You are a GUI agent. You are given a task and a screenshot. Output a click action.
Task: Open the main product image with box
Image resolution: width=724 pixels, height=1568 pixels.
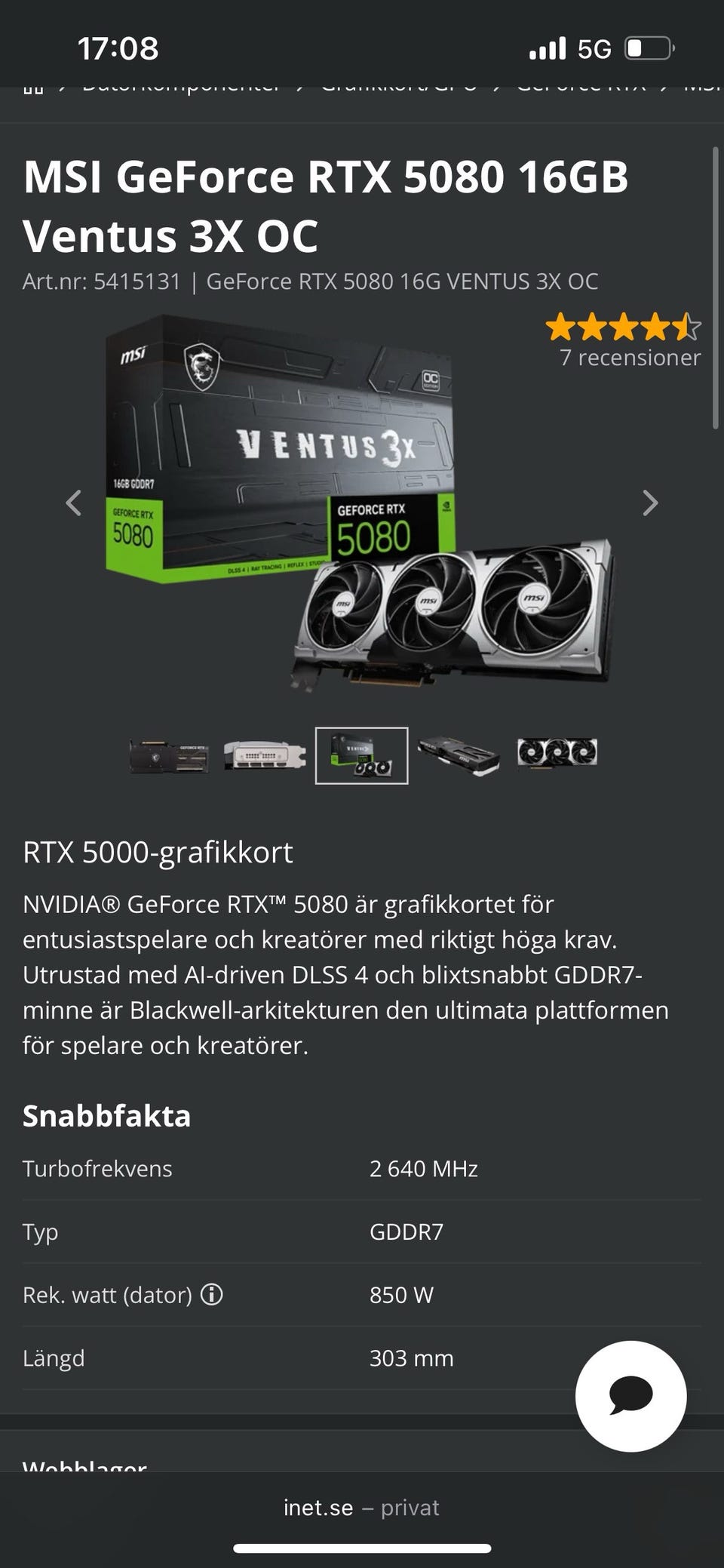click(360, 502)
